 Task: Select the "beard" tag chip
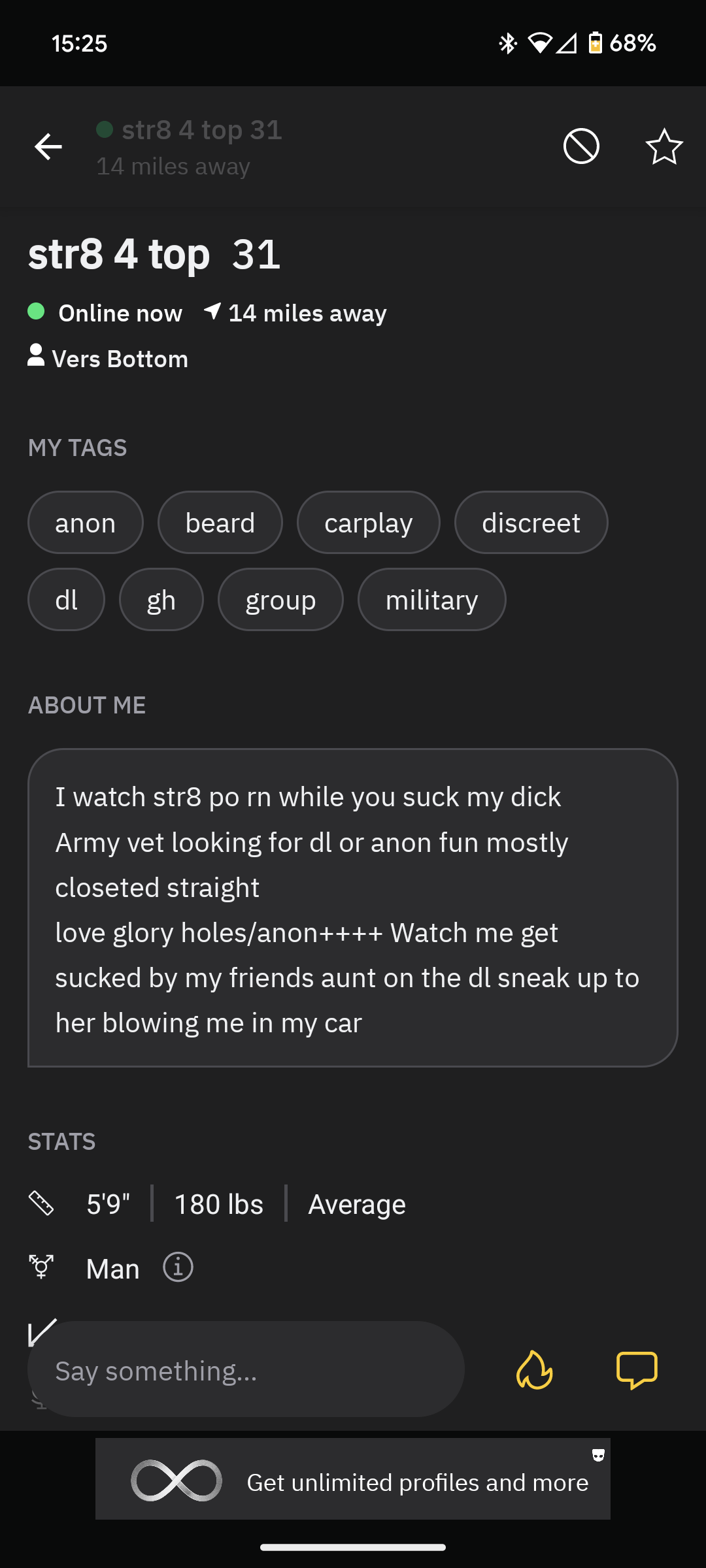(x=220, y=523)
